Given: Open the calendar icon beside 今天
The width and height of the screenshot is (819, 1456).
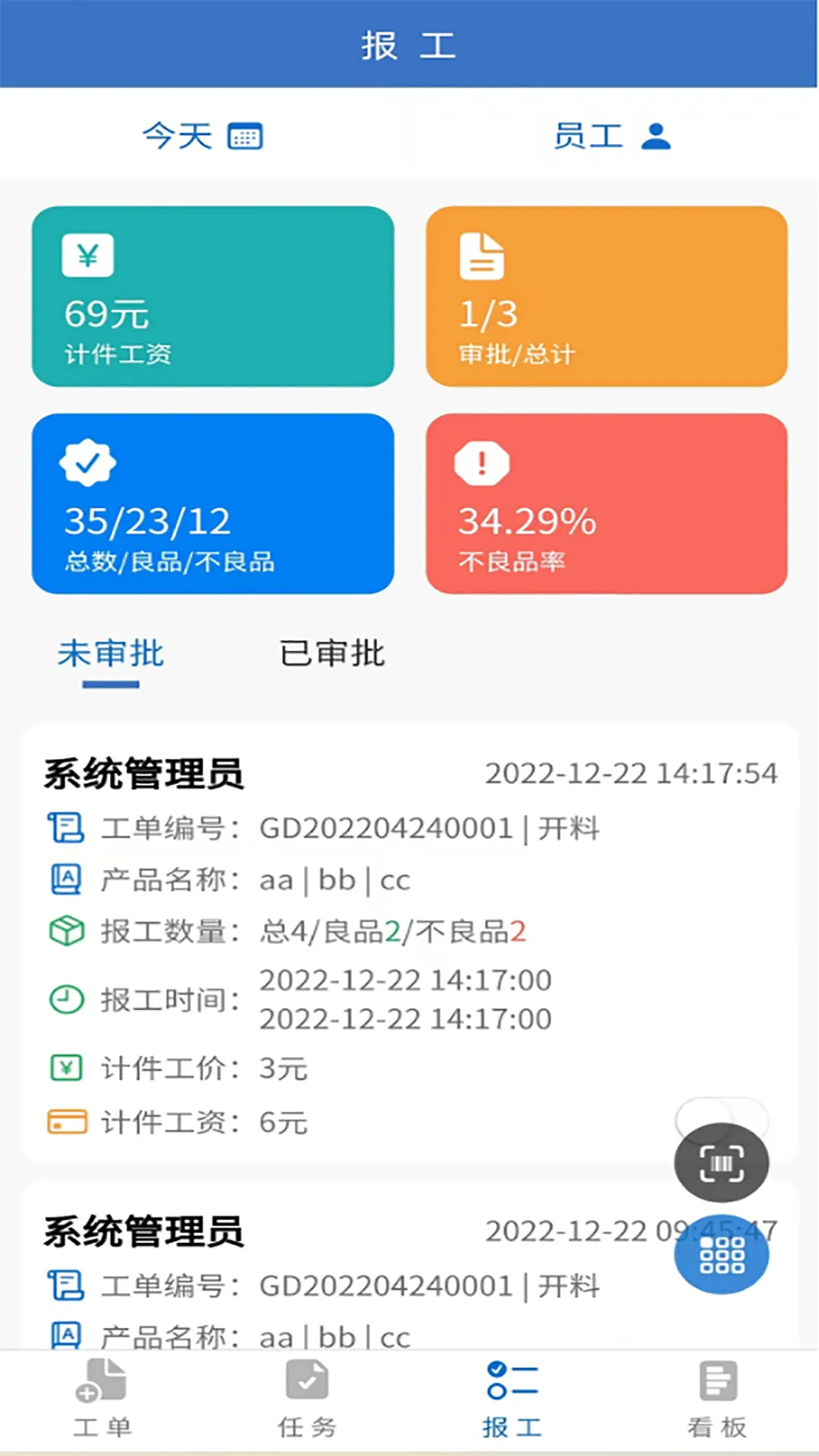Looking at the screenshot, I should point(245,136).
